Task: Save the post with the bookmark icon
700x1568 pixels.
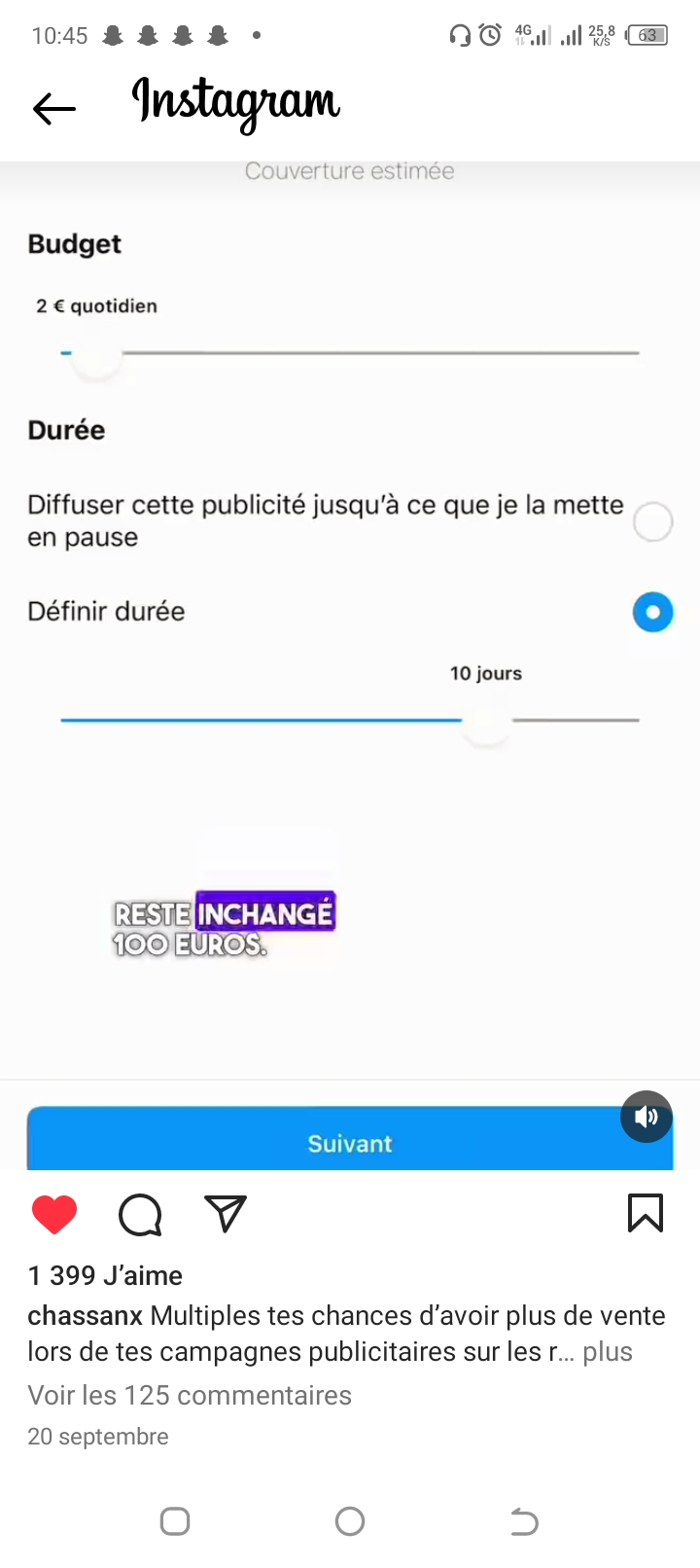Action: (646, 1213)
